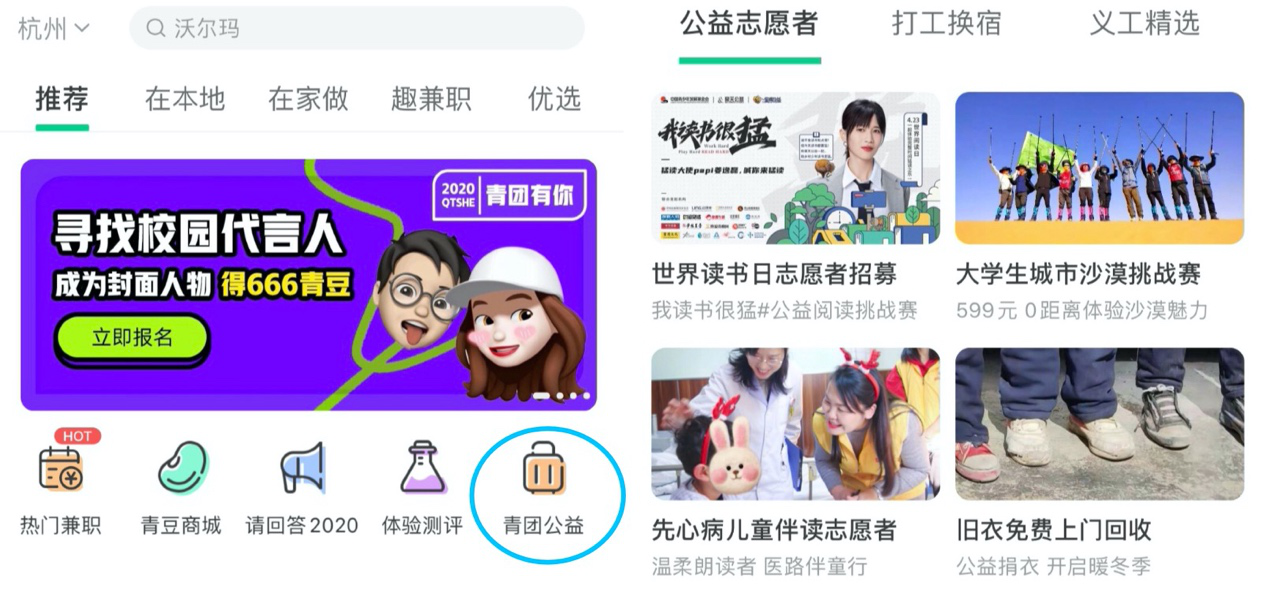Tap the 立即报名 button
Screen dimensions: 1266x595
click(132, 338)
